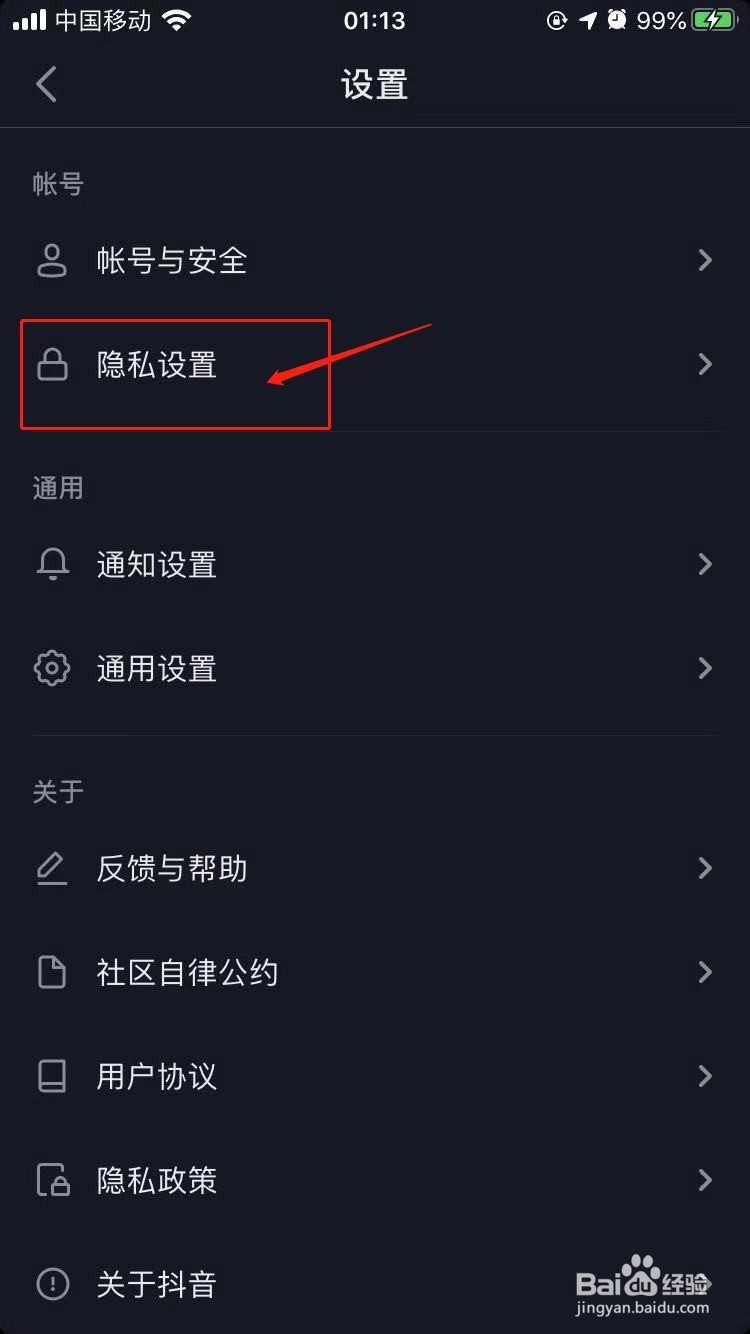Viewport: 750px width, 1334px height.
Task: Tap the back arrow to leave 设置
Action: tap(46, 84)
